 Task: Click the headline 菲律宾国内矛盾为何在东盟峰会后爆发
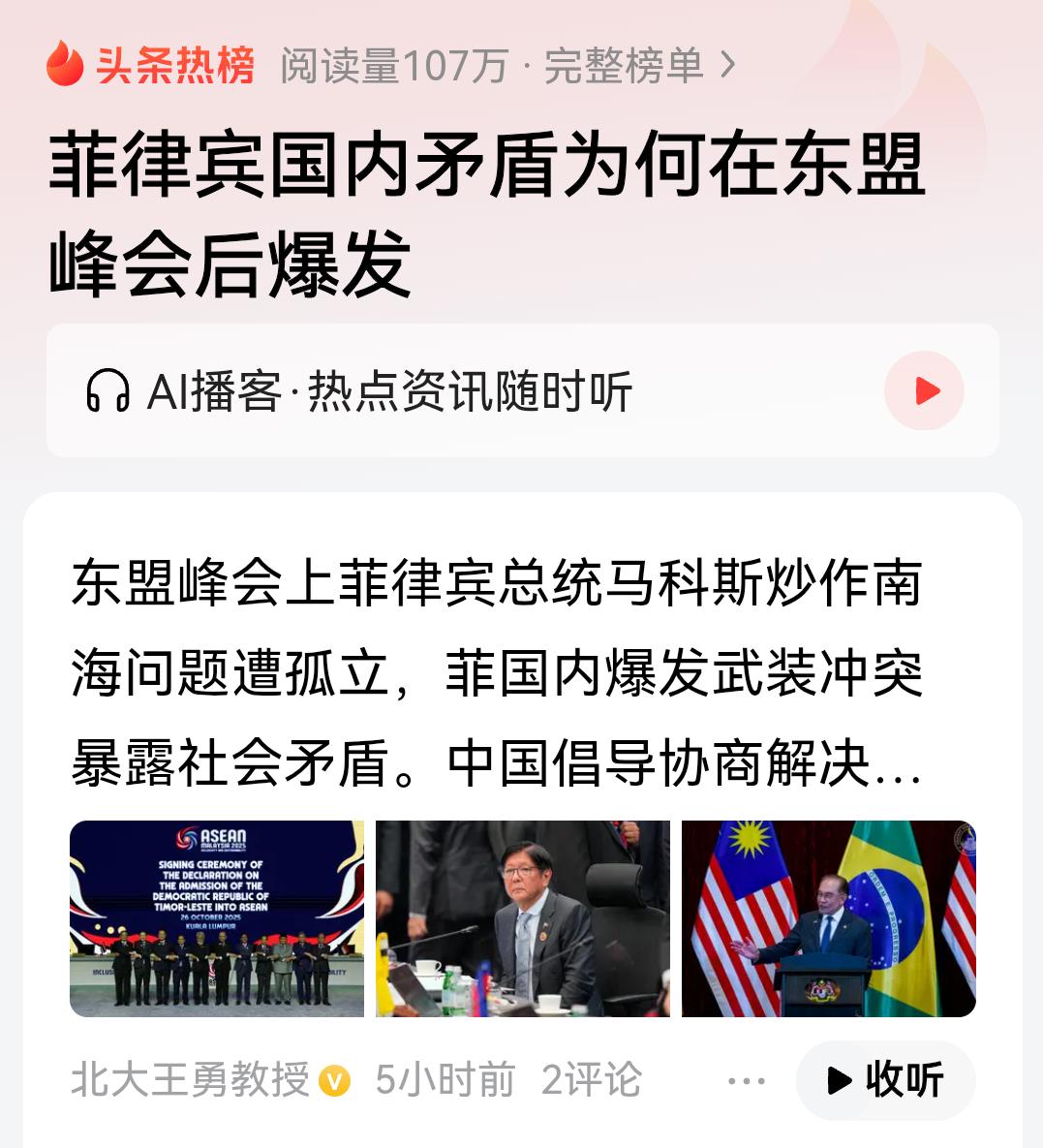point(484,208)
